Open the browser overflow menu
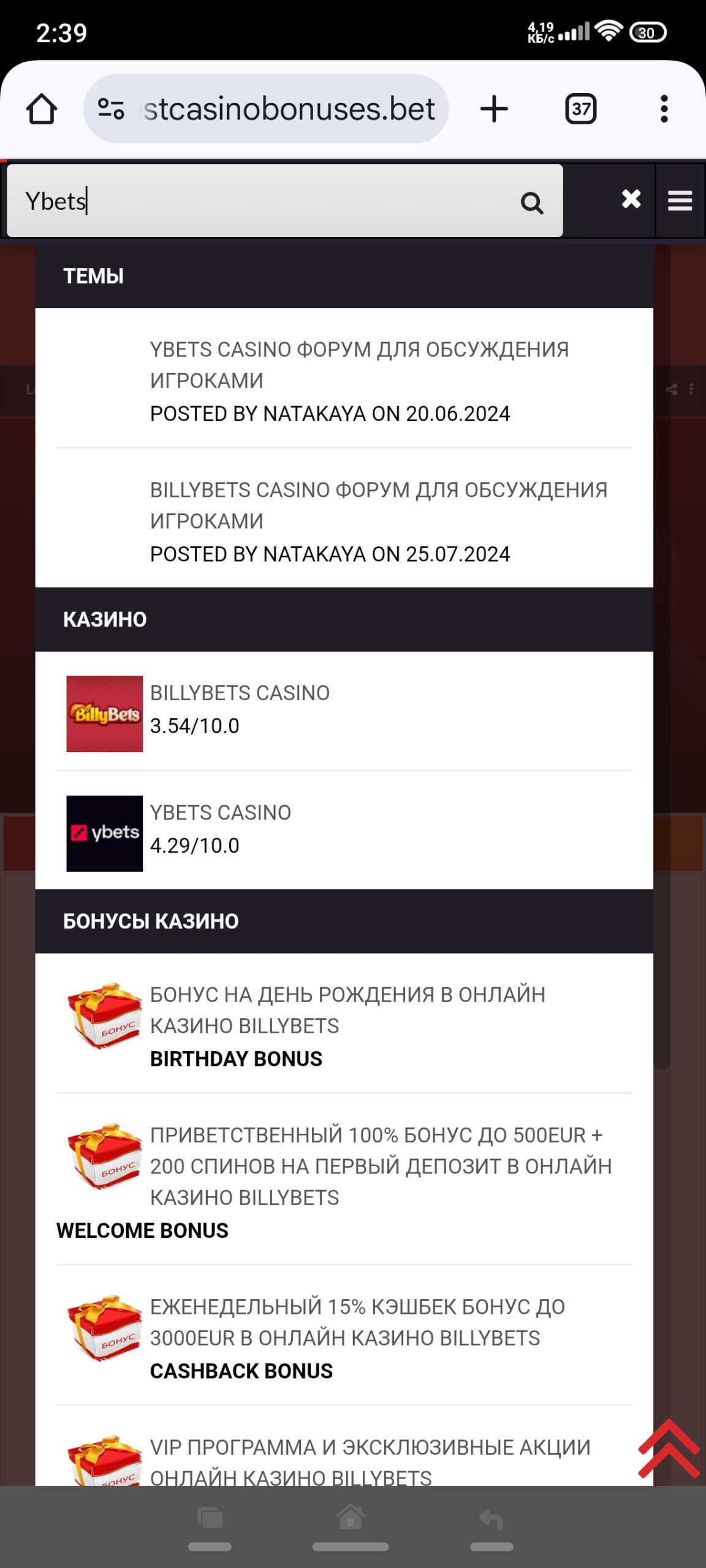 coord(664,109)
